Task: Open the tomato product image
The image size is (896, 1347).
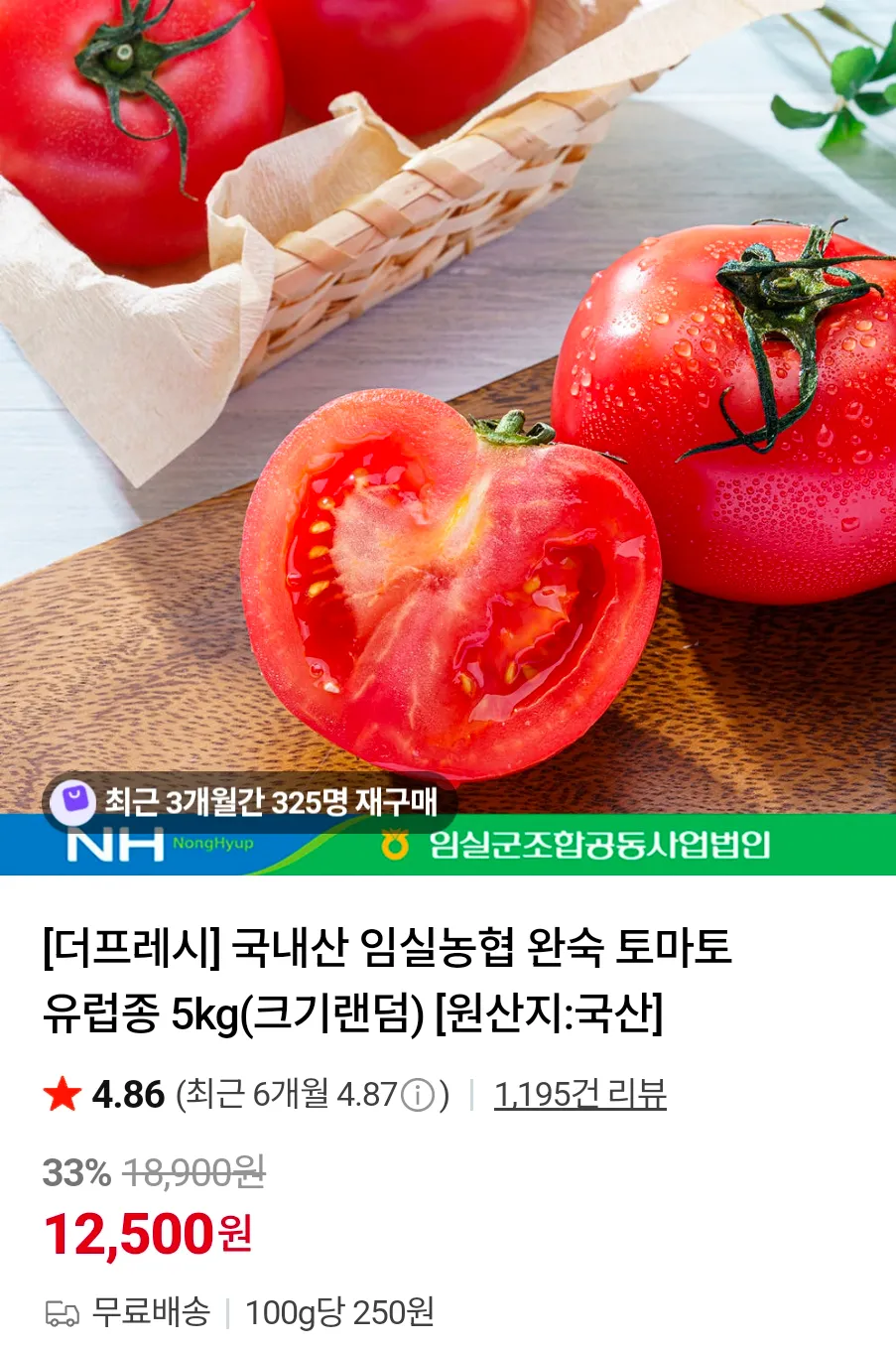Action: click(448, 437)
